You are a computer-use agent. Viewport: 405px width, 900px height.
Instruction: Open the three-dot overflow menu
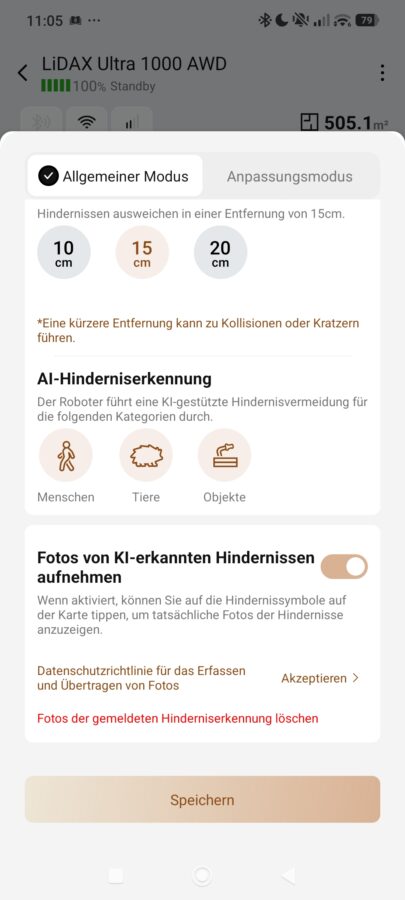click(382, 73)
